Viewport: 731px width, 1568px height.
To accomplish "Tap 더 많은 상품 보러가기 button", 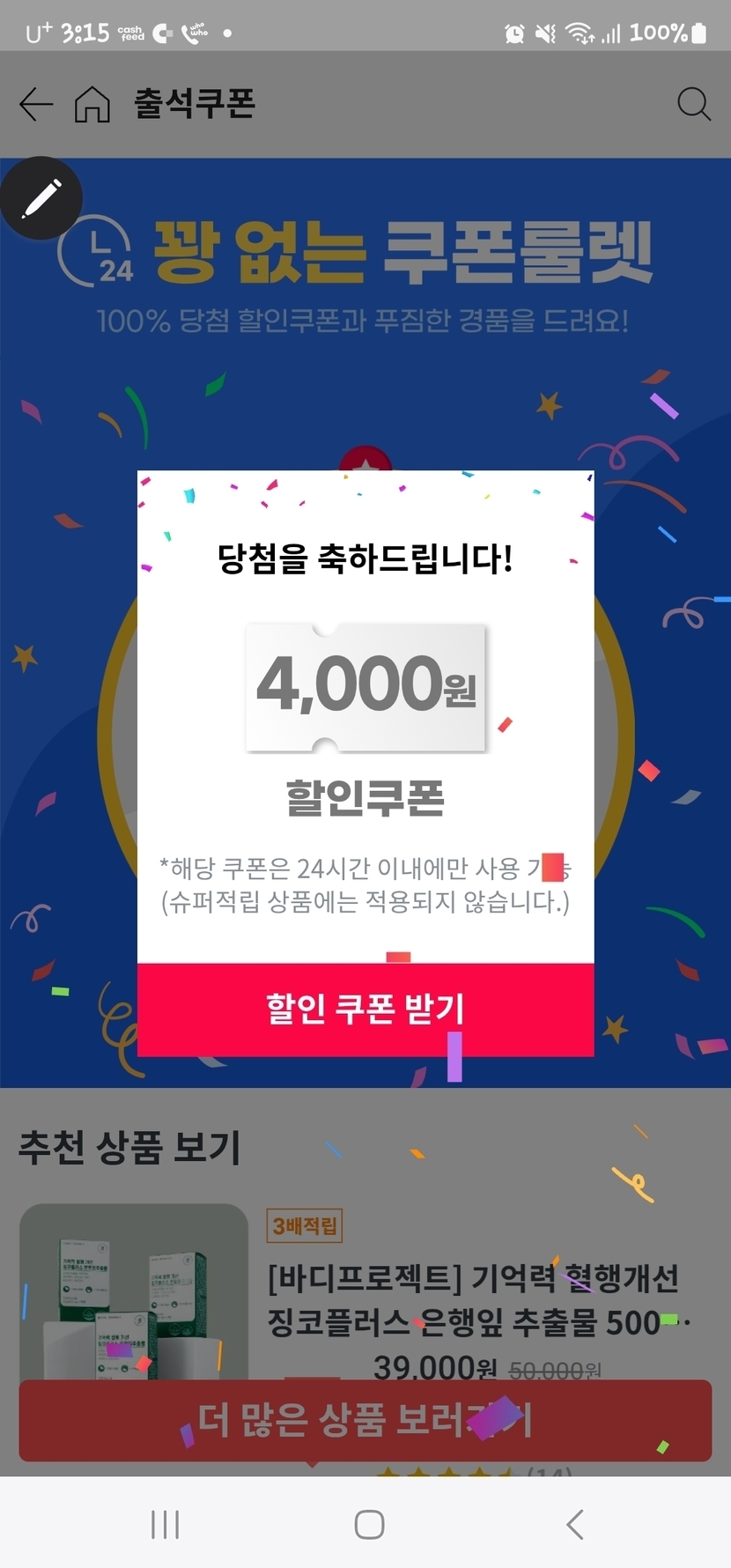I will pos(365,1420).
